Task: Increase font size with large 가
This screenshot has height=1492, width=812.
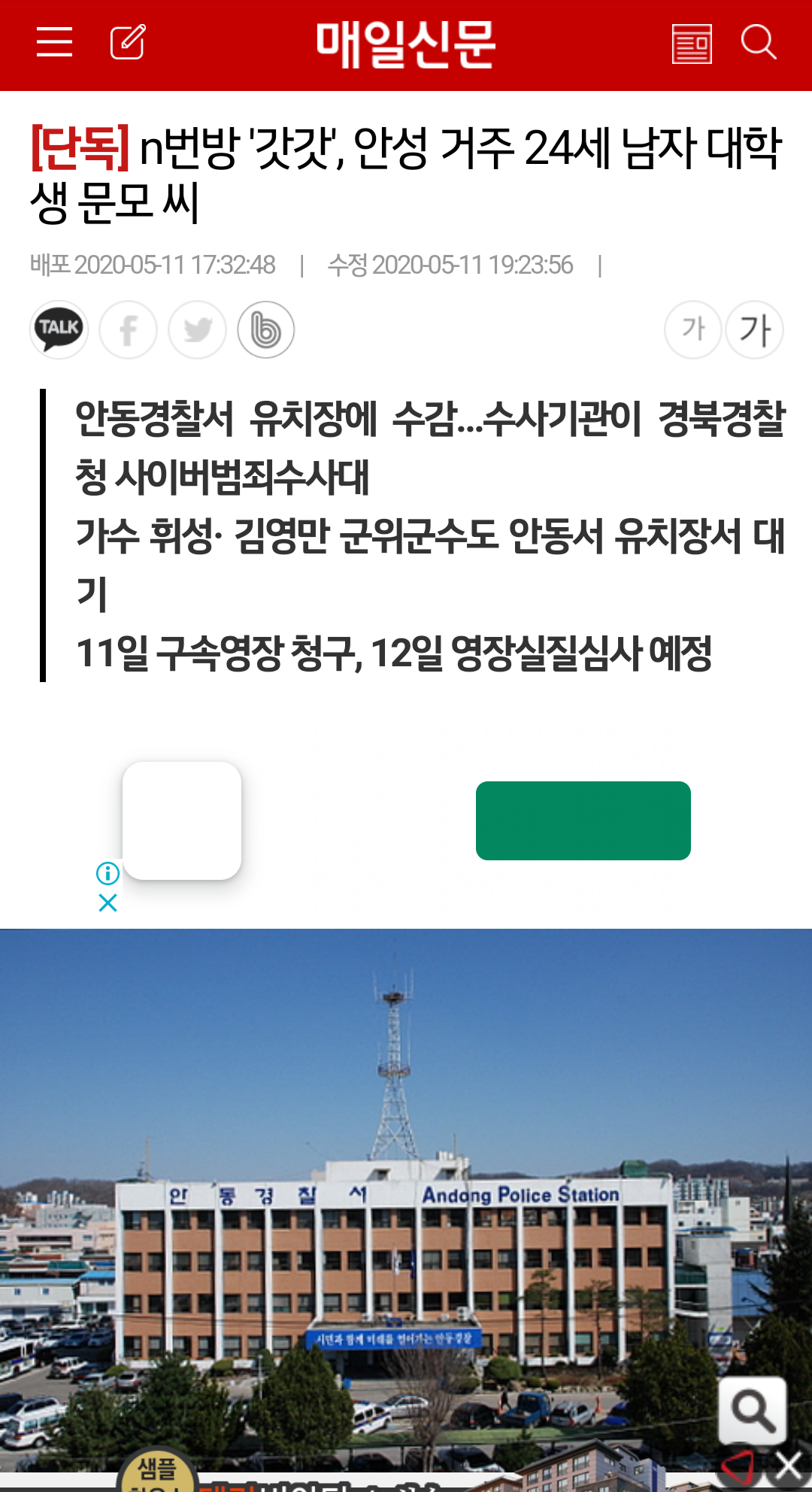Action: pos(755,329)
